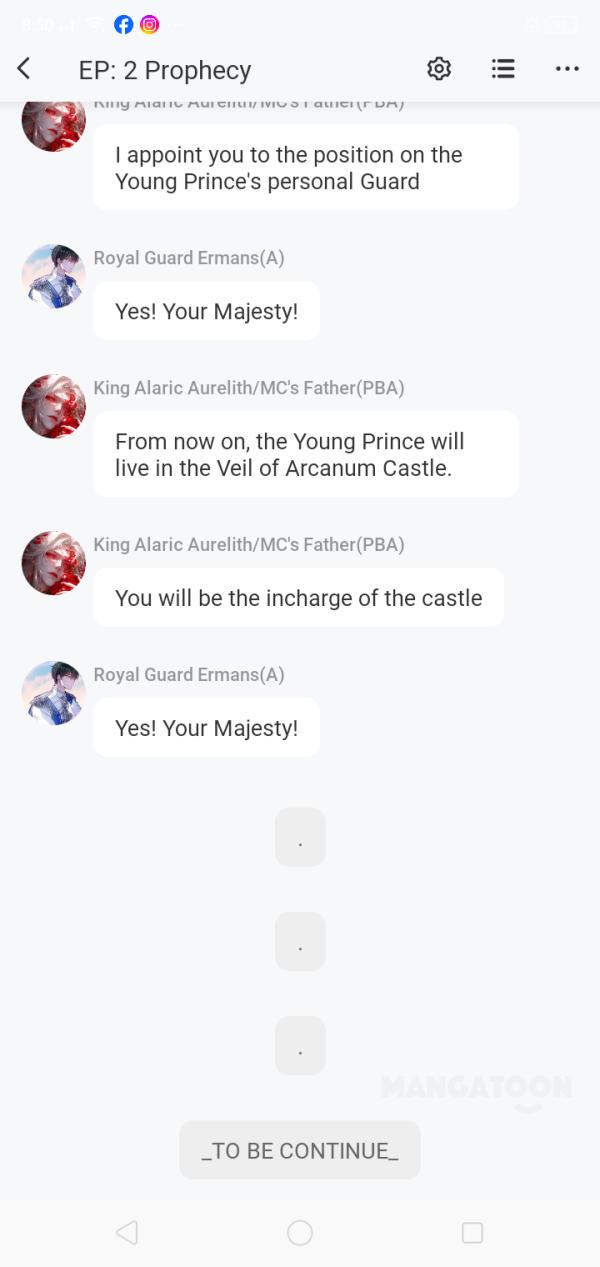The height and width of the screenshot is (1267, 600).
Task: Open recent apps from navigation bar
Action: [472, 1233]
